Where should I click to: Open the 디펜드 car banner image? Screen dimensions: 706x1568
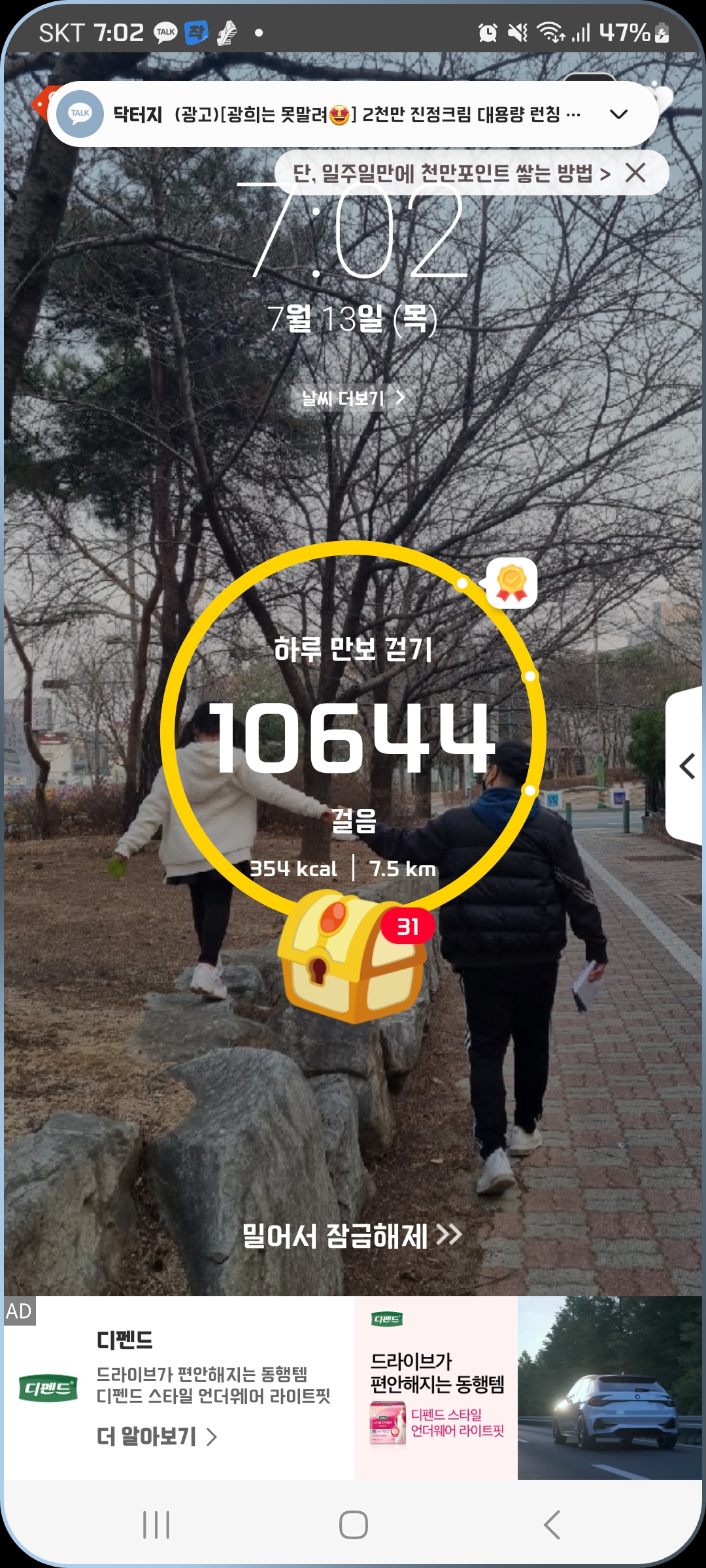pos(610,1388)
